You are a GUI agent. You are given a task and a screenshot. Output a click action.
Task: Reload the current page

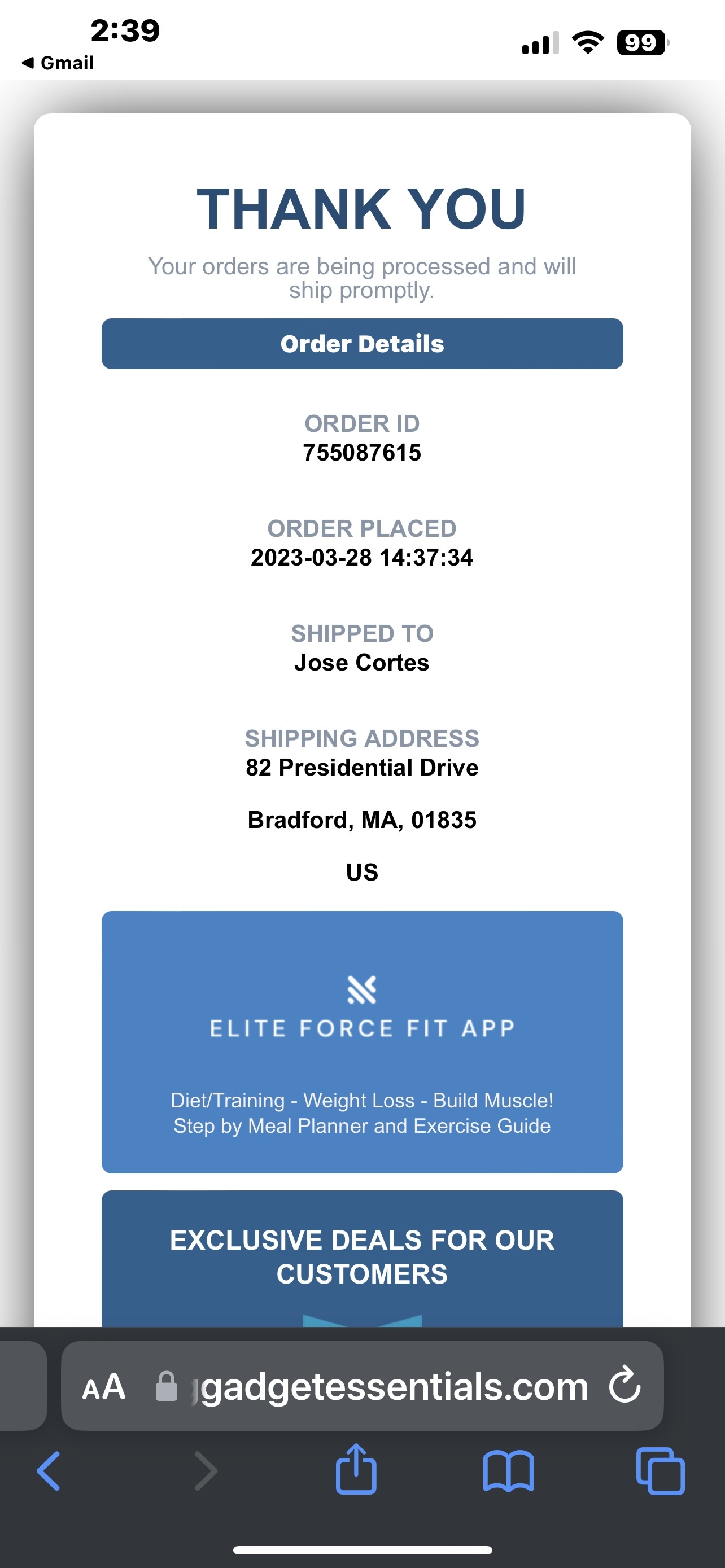point(625,1385)
